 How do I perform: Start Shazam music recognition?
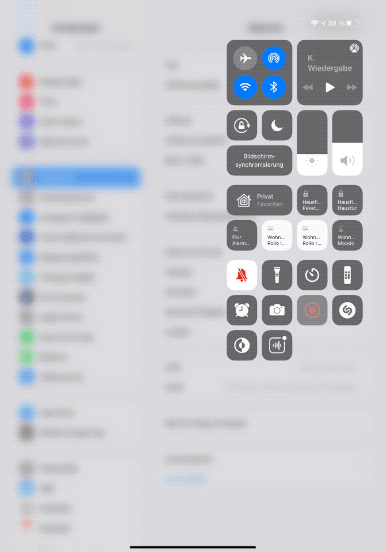point(347,310)
